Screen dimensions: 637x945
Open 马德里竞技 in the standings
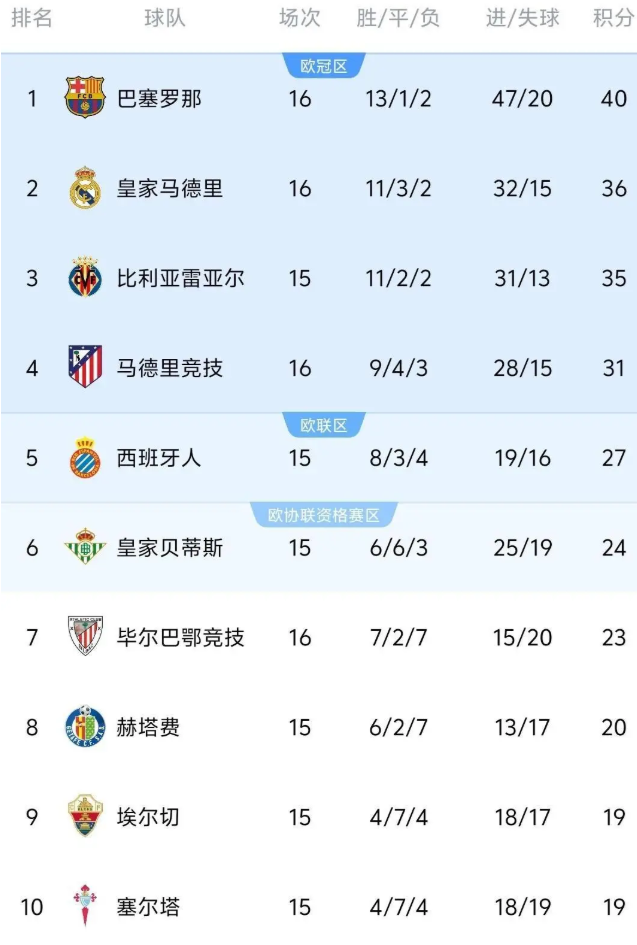[x=169, y=368]
